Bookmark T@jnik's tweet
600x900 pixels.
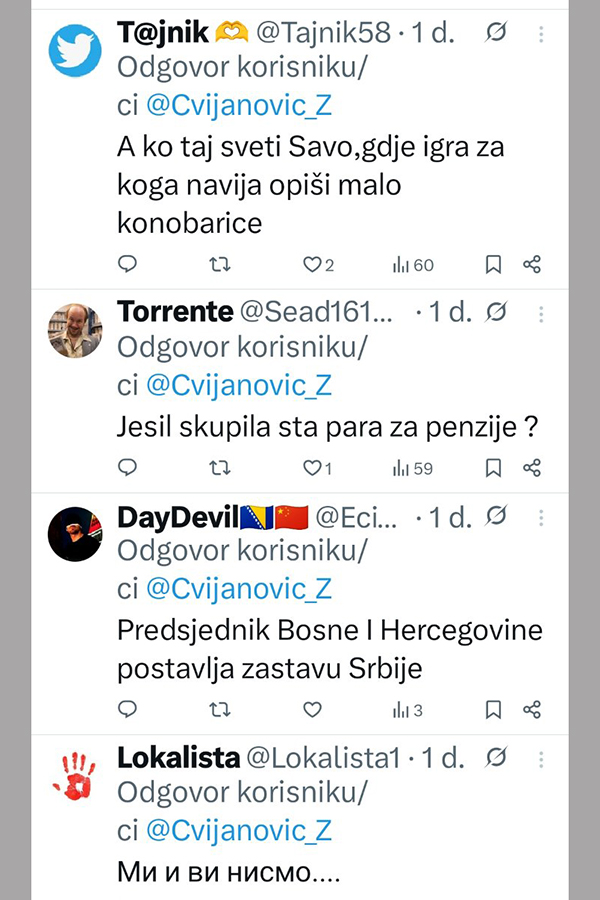(x=493, y=264)
